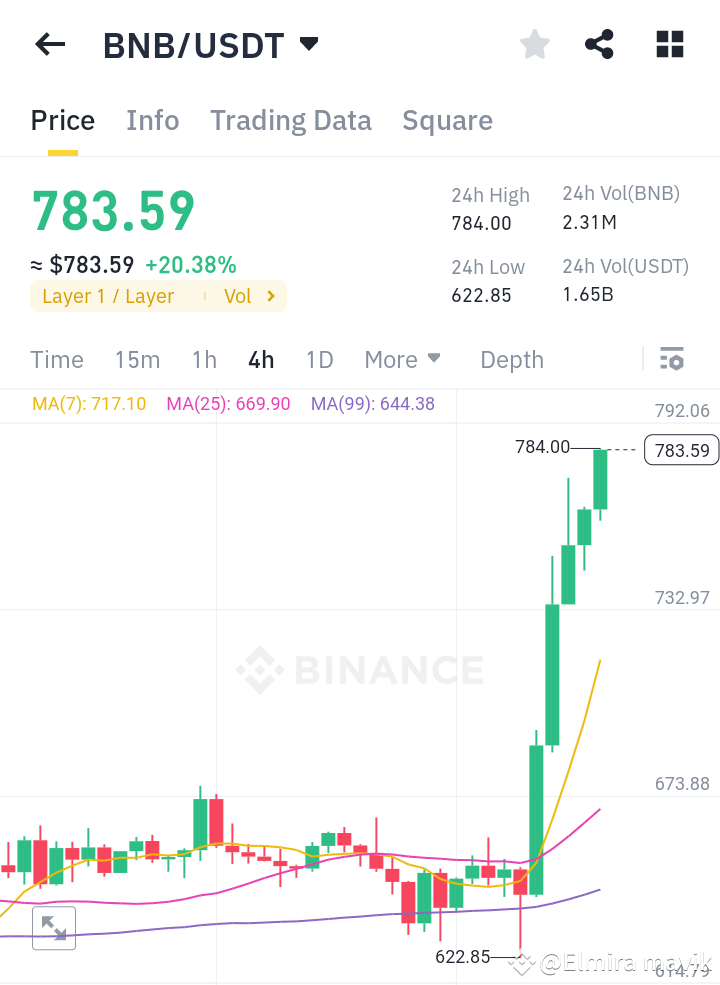Add BNB/USDT to favorites via star icon

(x=534, y=44)
